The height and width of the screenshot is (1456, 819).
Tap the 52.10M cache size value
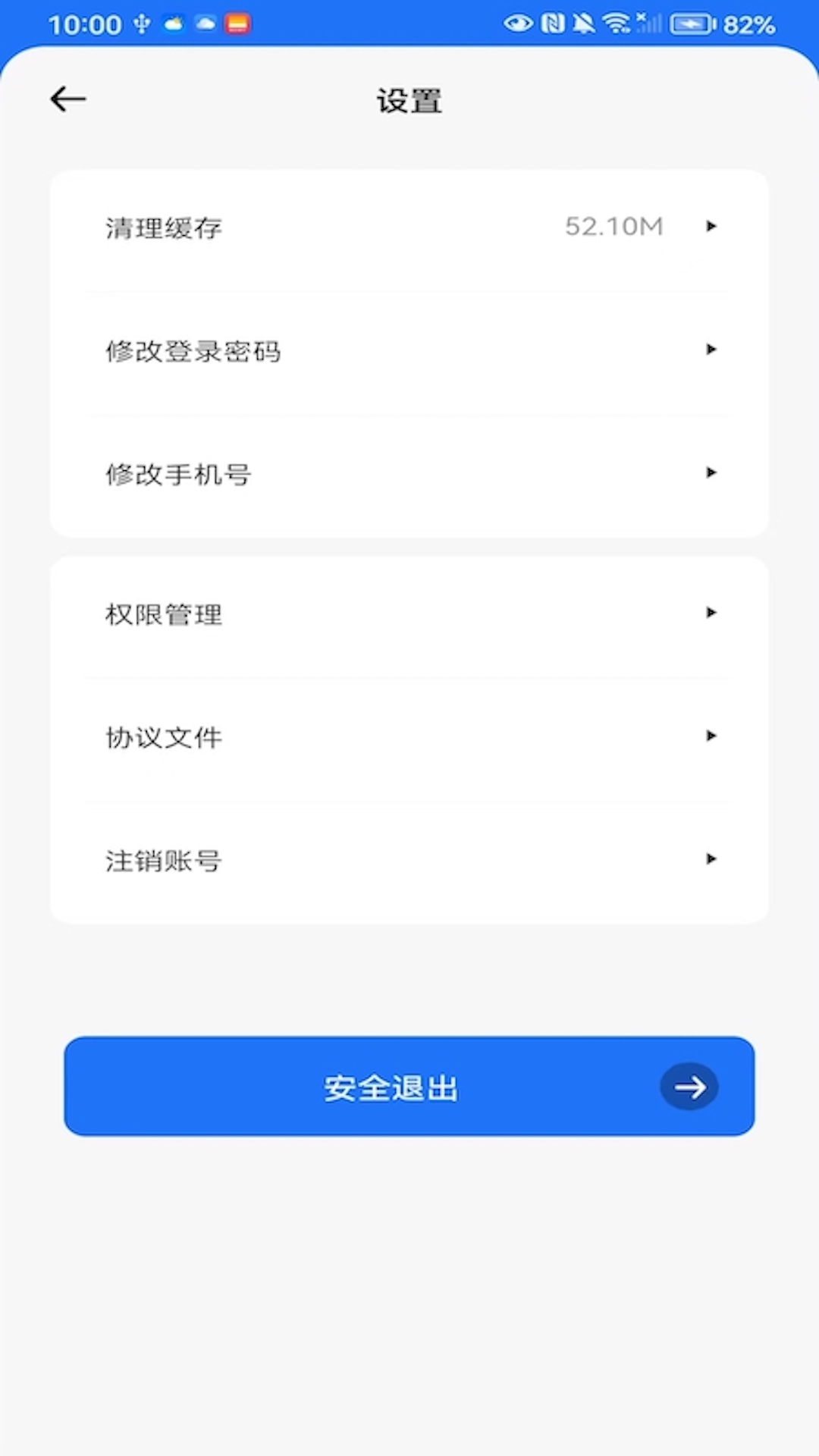pos(613,226)
